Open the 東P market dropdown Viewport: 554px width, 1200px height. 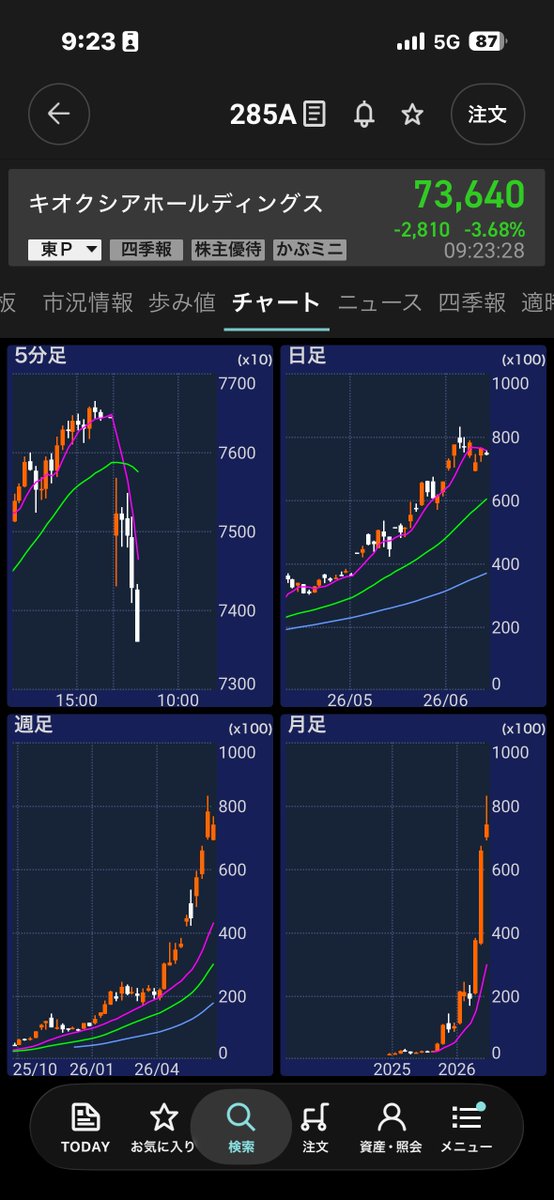(64, 250)
